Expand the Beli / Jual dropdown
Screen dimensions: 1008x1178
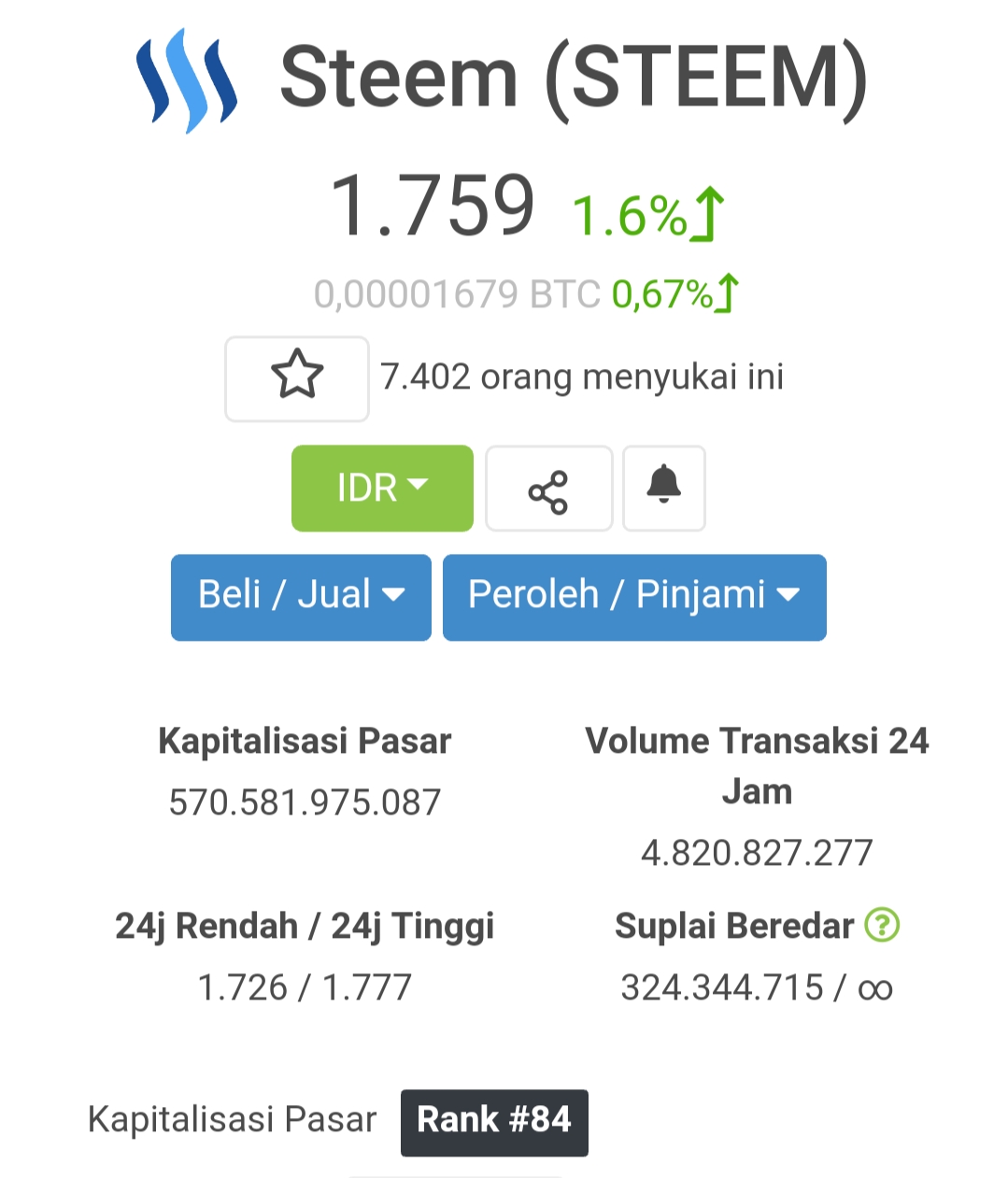tap(301, 597)
